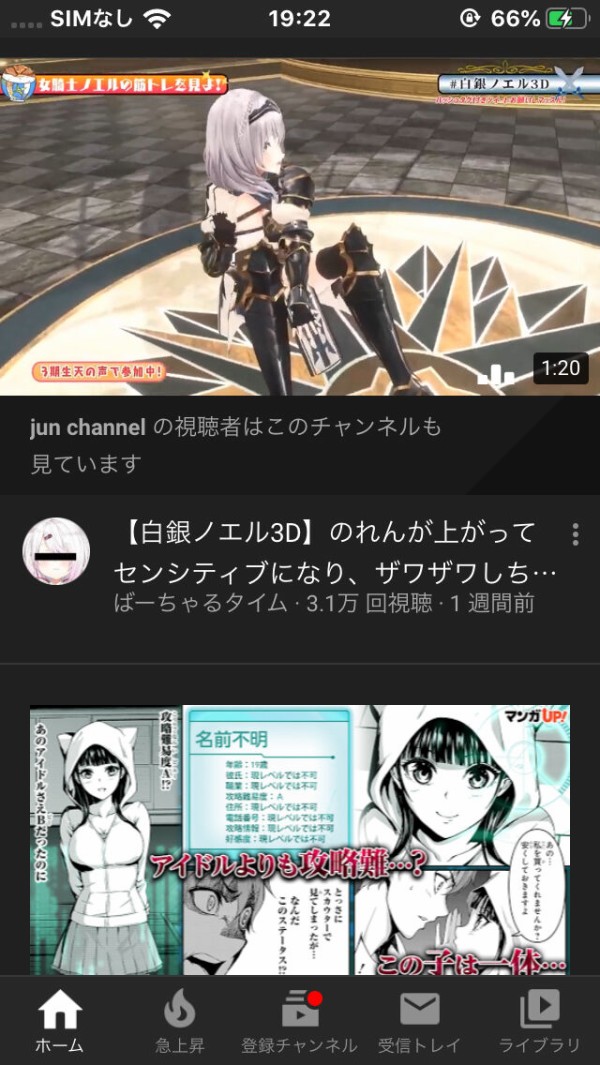Switch to 急上昇 trending tab
Image resolution: width=600 pixels, height=1065 pixels.
click(x=179, y=1022)
